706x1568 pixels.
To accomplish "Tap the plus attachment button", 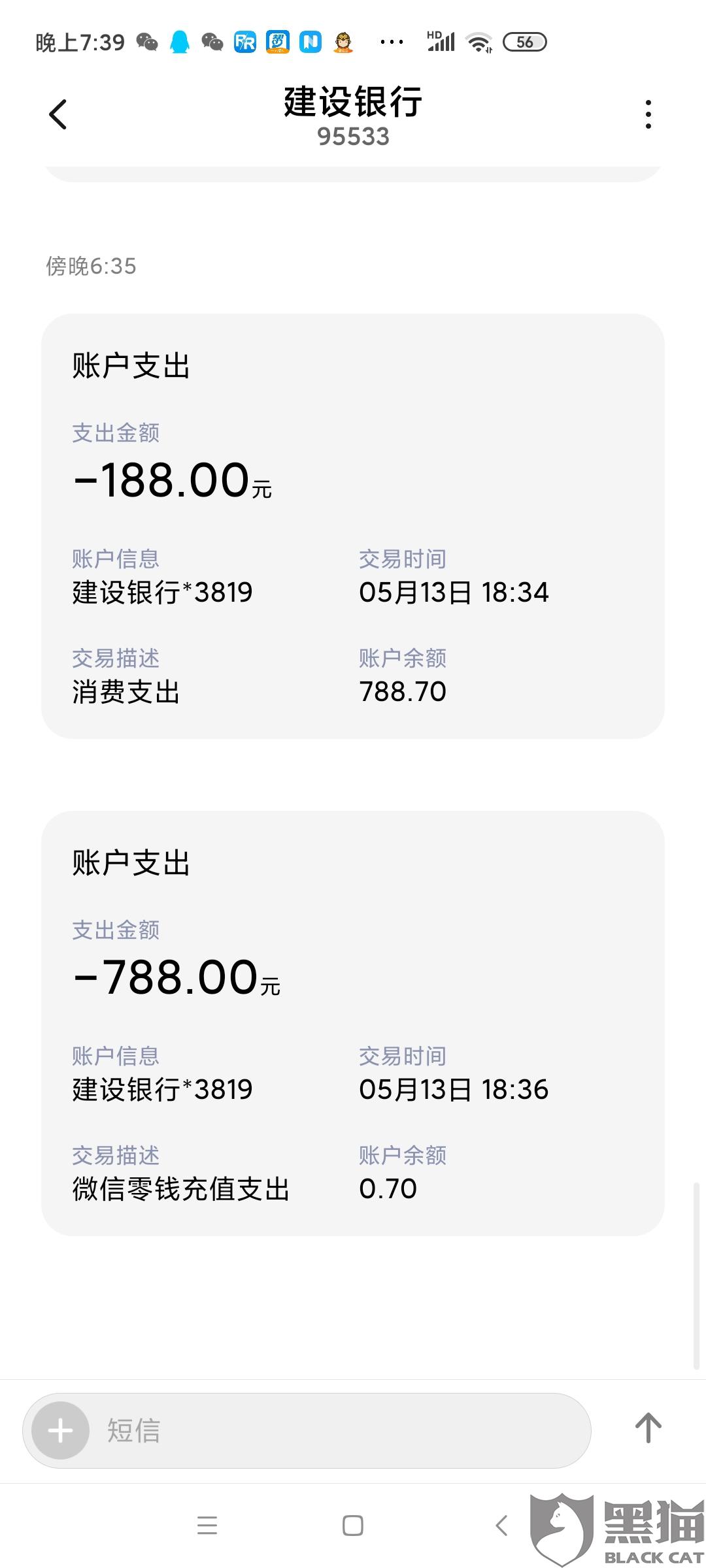I will click(61, 1430).
